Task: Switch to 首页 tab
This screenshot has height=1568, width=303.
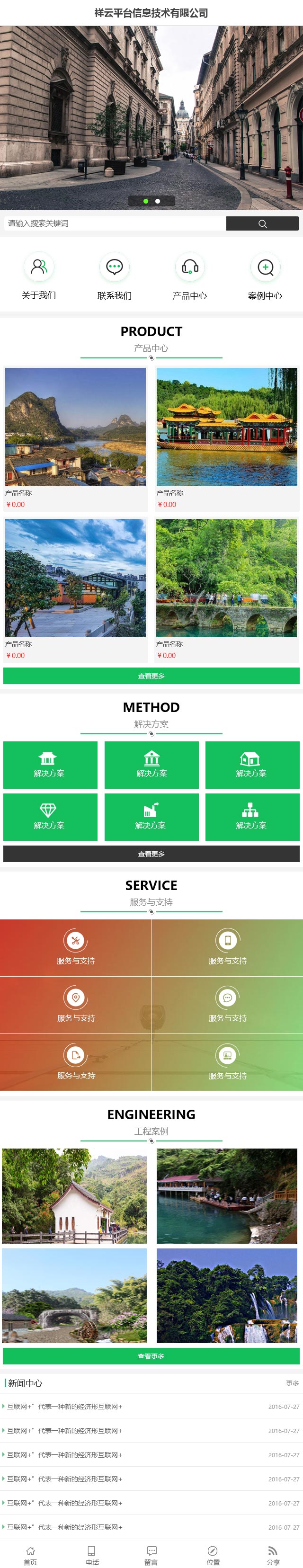Action: 30,1555
